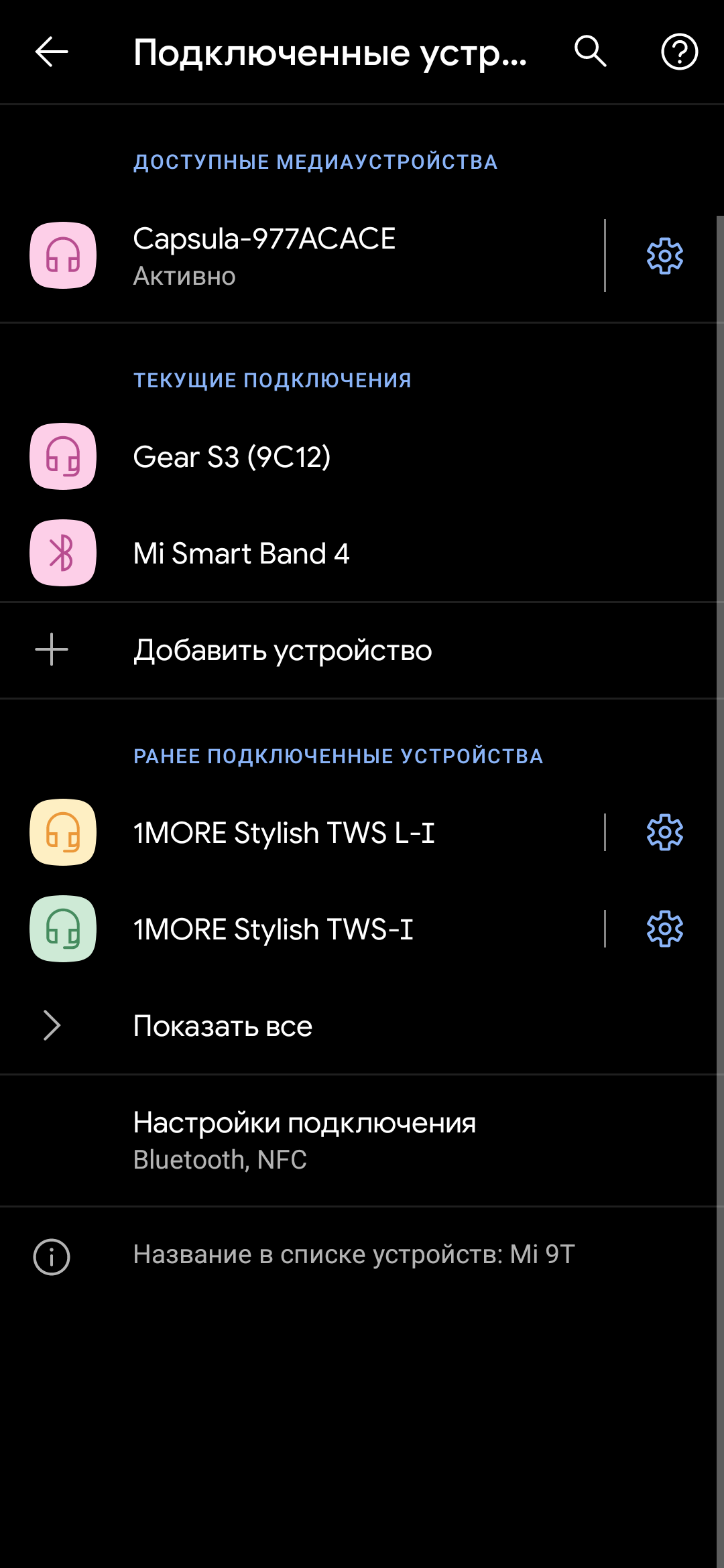724x1568 pixels.
Task: Connect to 1MORE Stylish TWS-I
Action: (302, 929)
